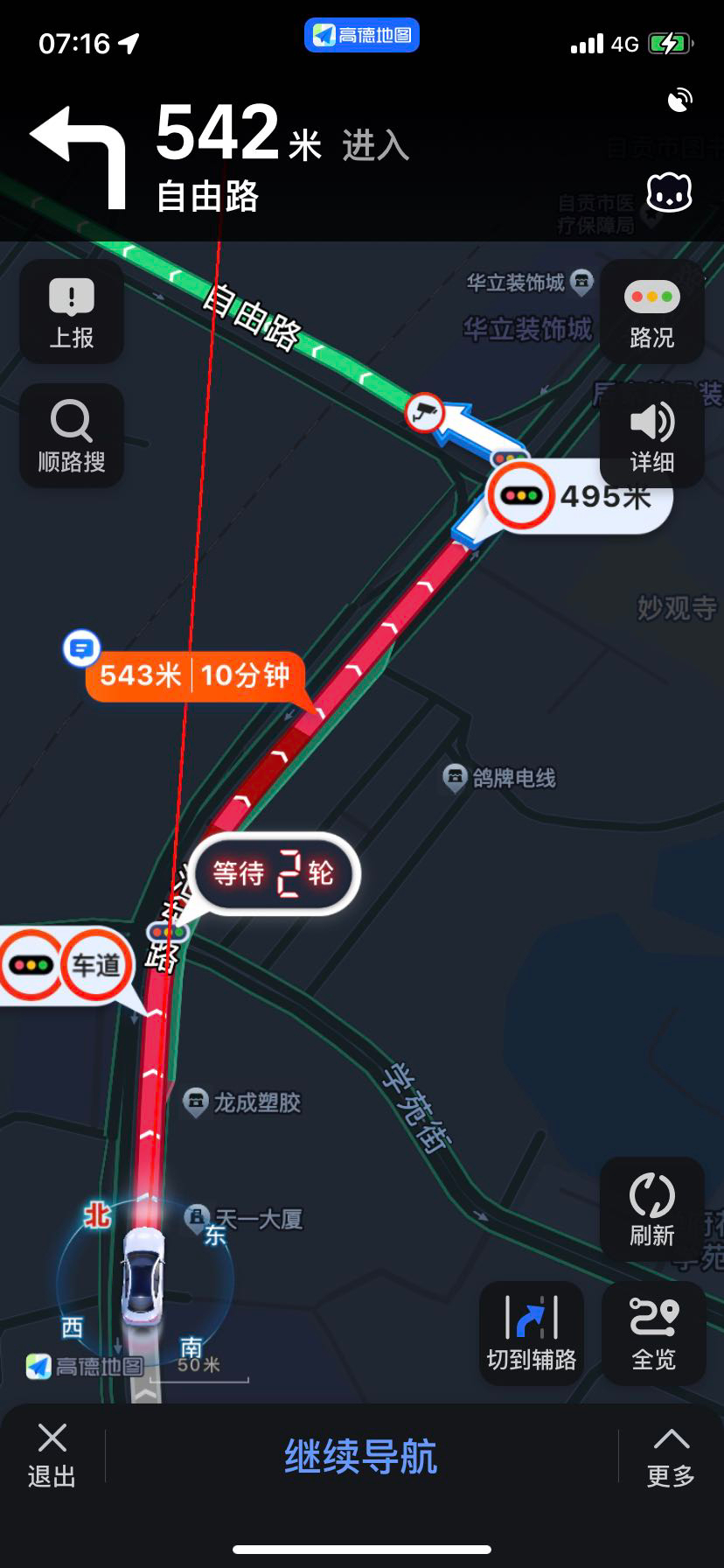Screen dimensions: 724x1568
Task: Show full route overview 全览
Action: (654, 1333)
